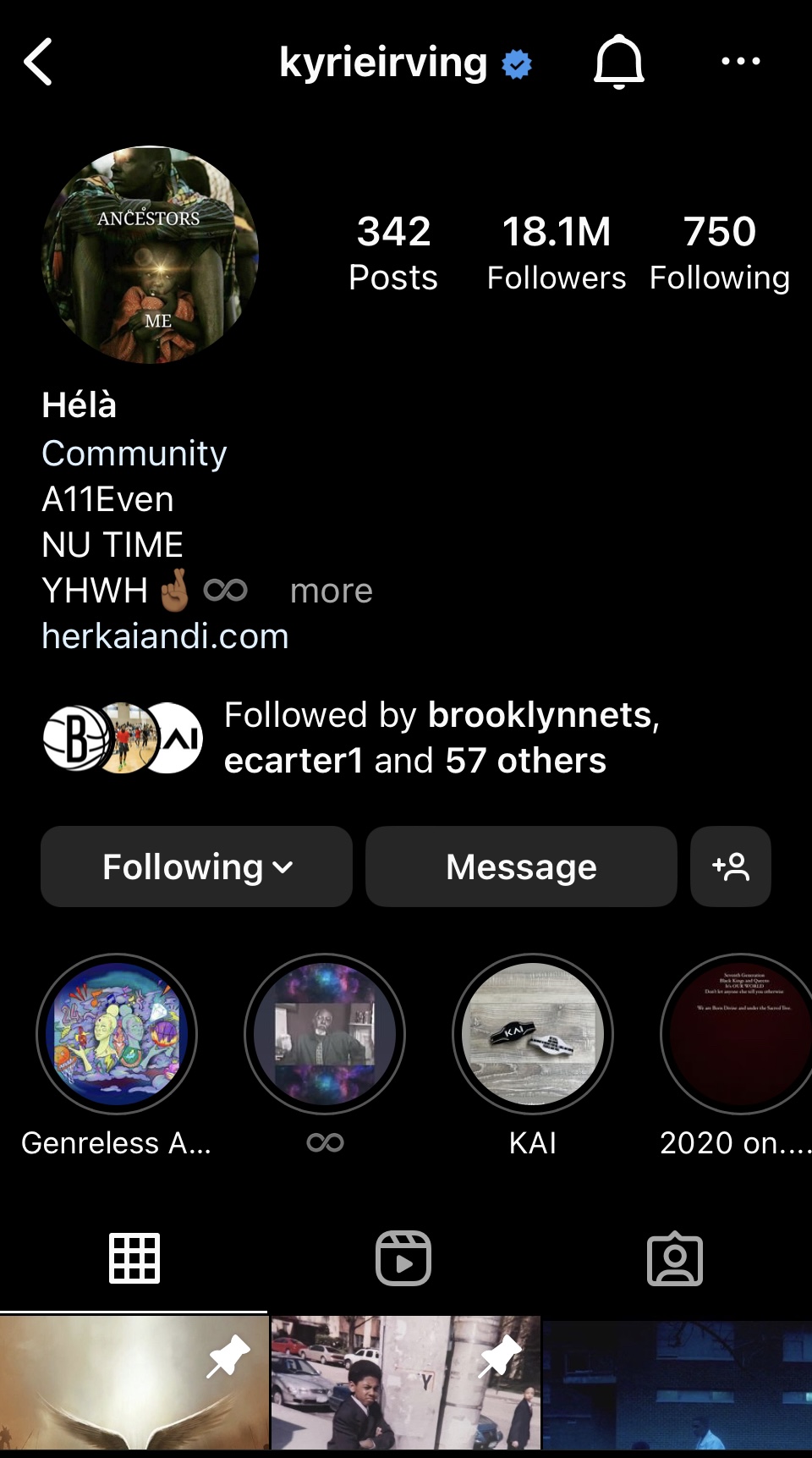
Task: View mutual followers including brooklynnets
Action: (414, 738)
